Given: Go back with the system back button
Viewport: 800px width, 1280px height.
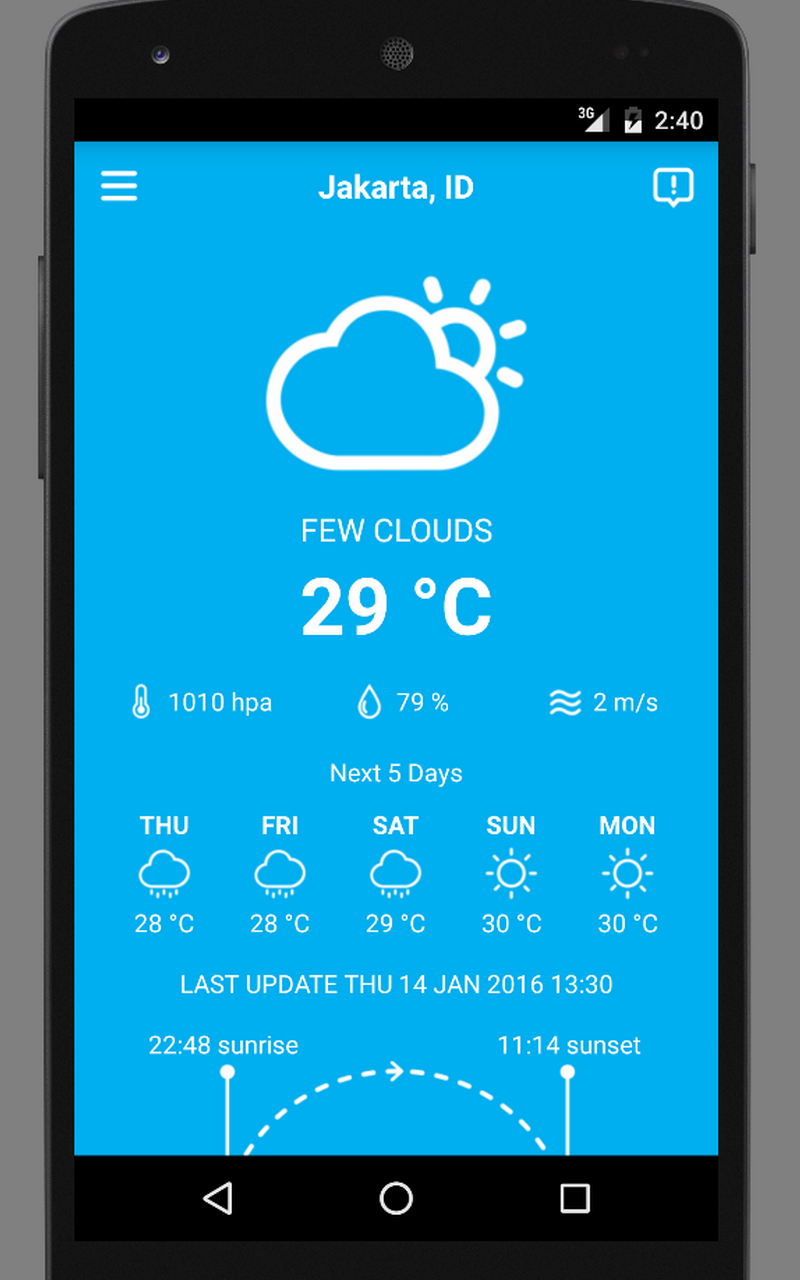Looking at the screenshot, I should coord(218,1198).
